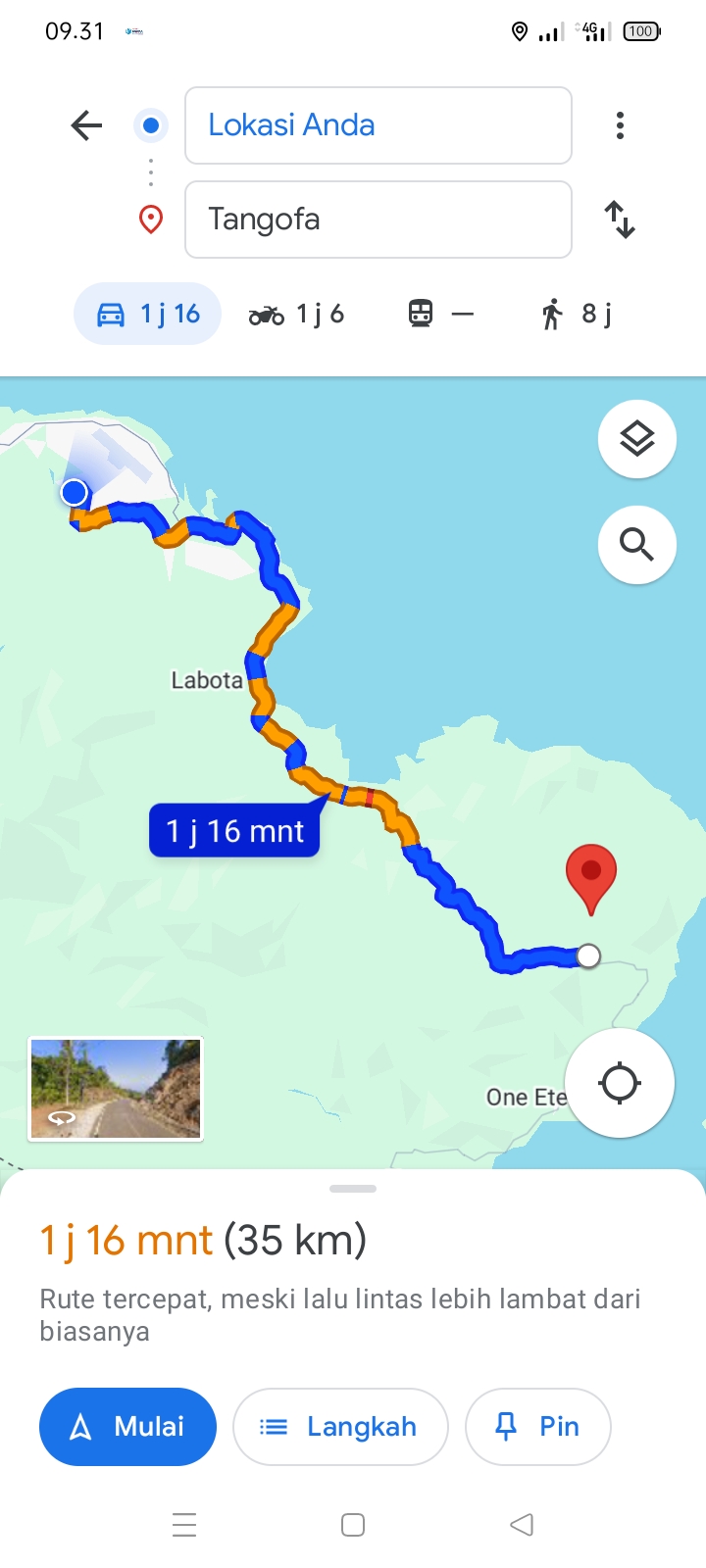Search along the route

point(637,545)
